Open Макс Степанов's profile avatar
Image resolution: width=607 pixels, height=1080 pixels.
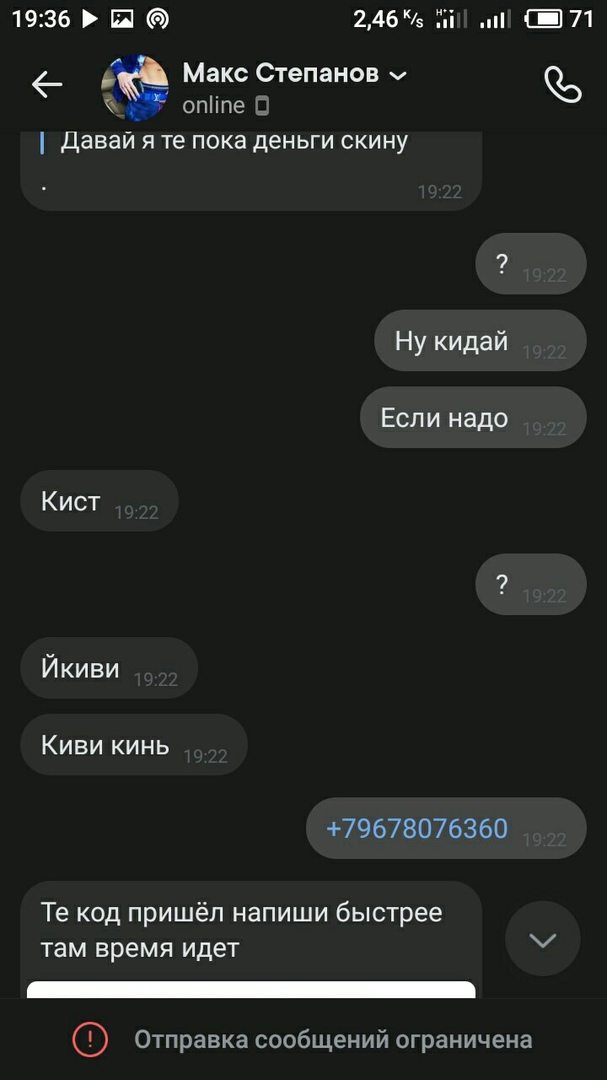[135, 88]
